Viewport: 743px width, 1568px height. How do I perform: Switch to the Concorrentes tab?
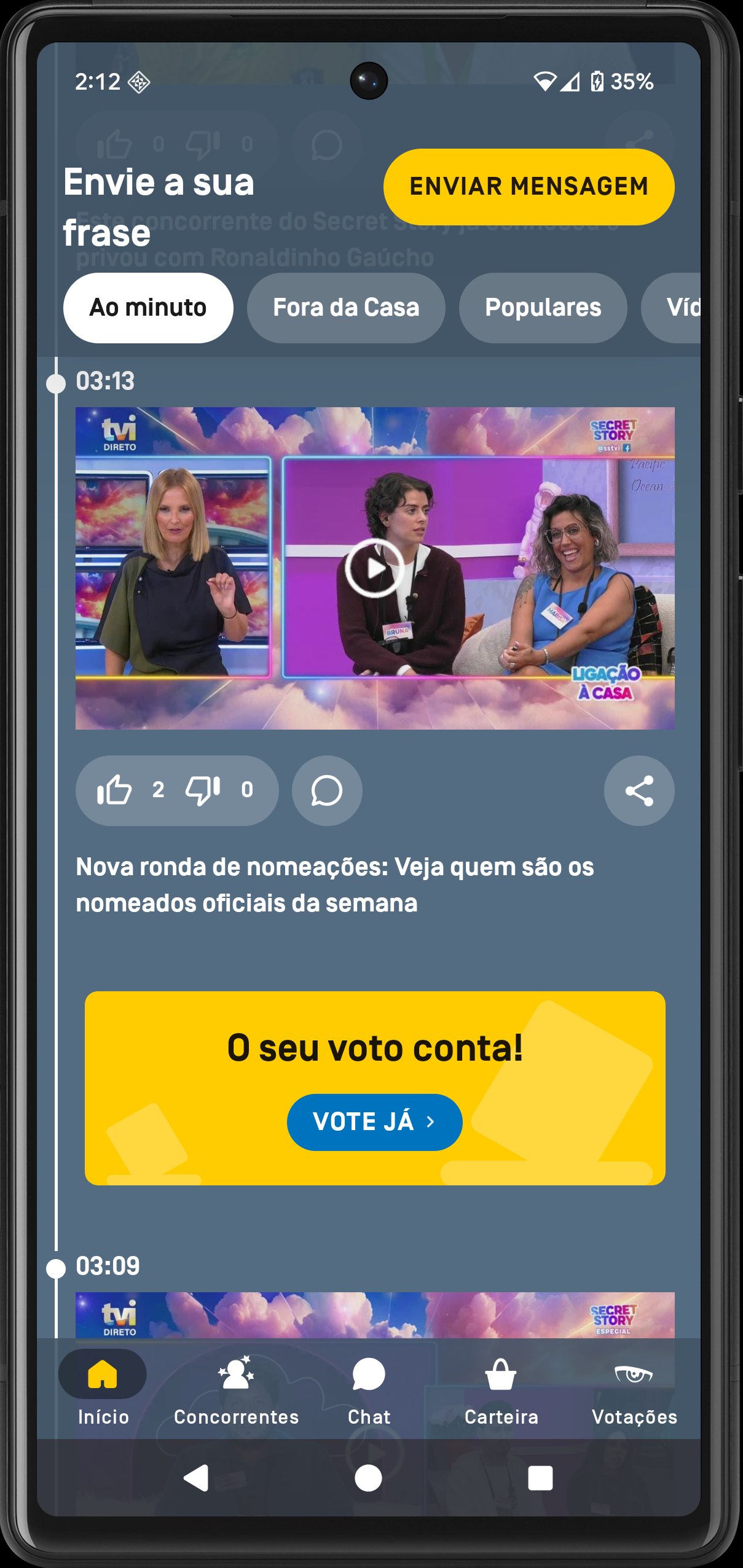[x=236, y=1389]
